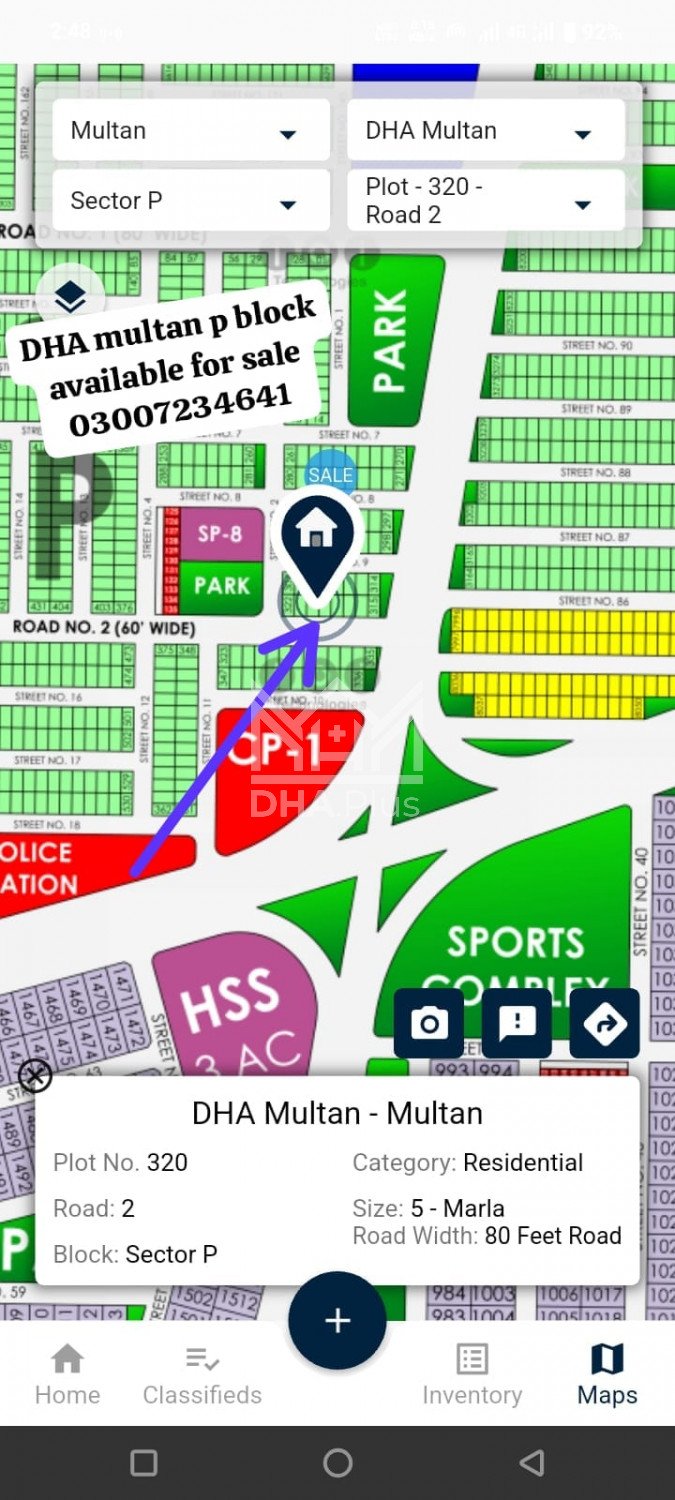Tap the blue SALE marker on map
This screenshot has height=1500, width=675.
(x=330, y=475)
